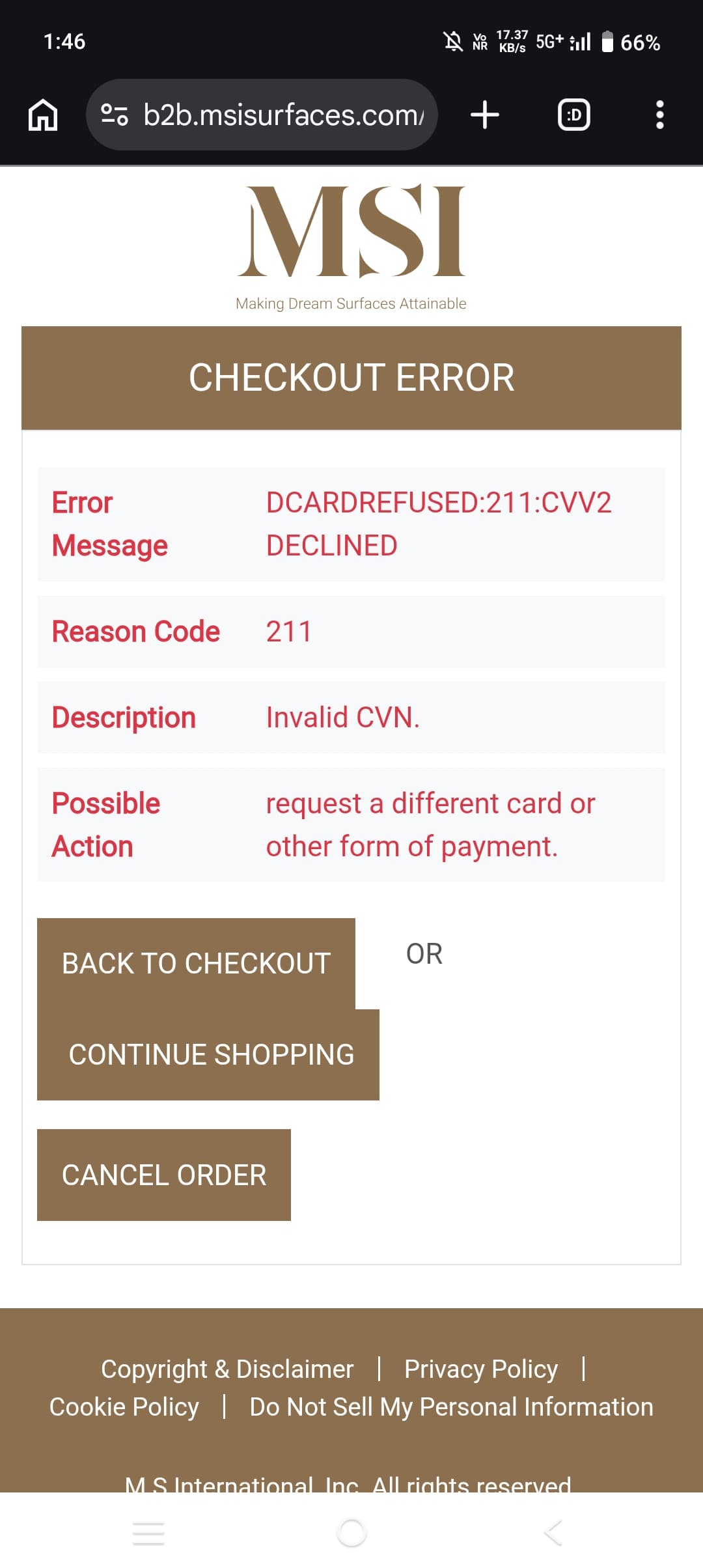
Task: Select Continue Shopping
Action: (x=212, y=1055)
